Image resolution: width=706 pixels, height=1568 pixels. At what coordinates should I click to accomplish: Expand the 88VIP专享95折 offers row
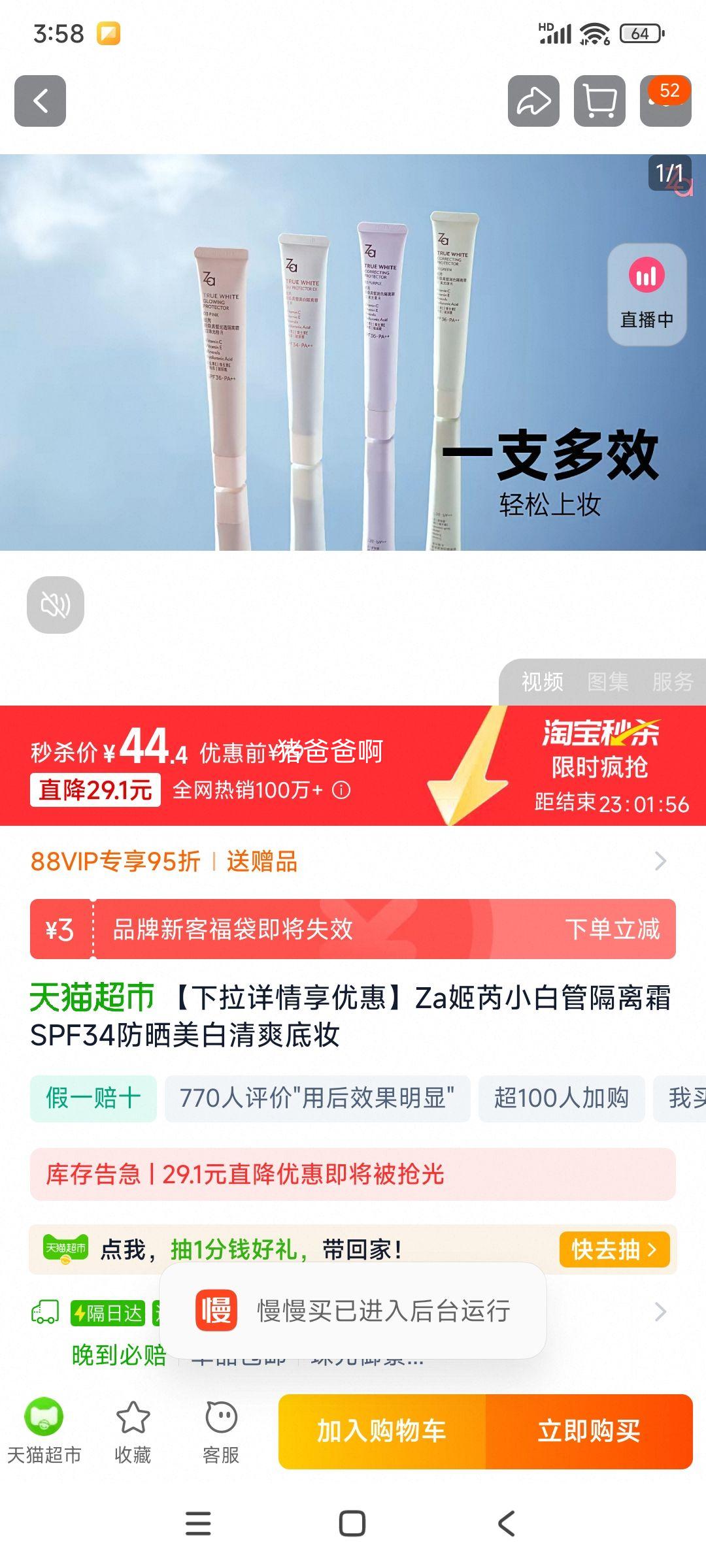[x=660, y=861]
